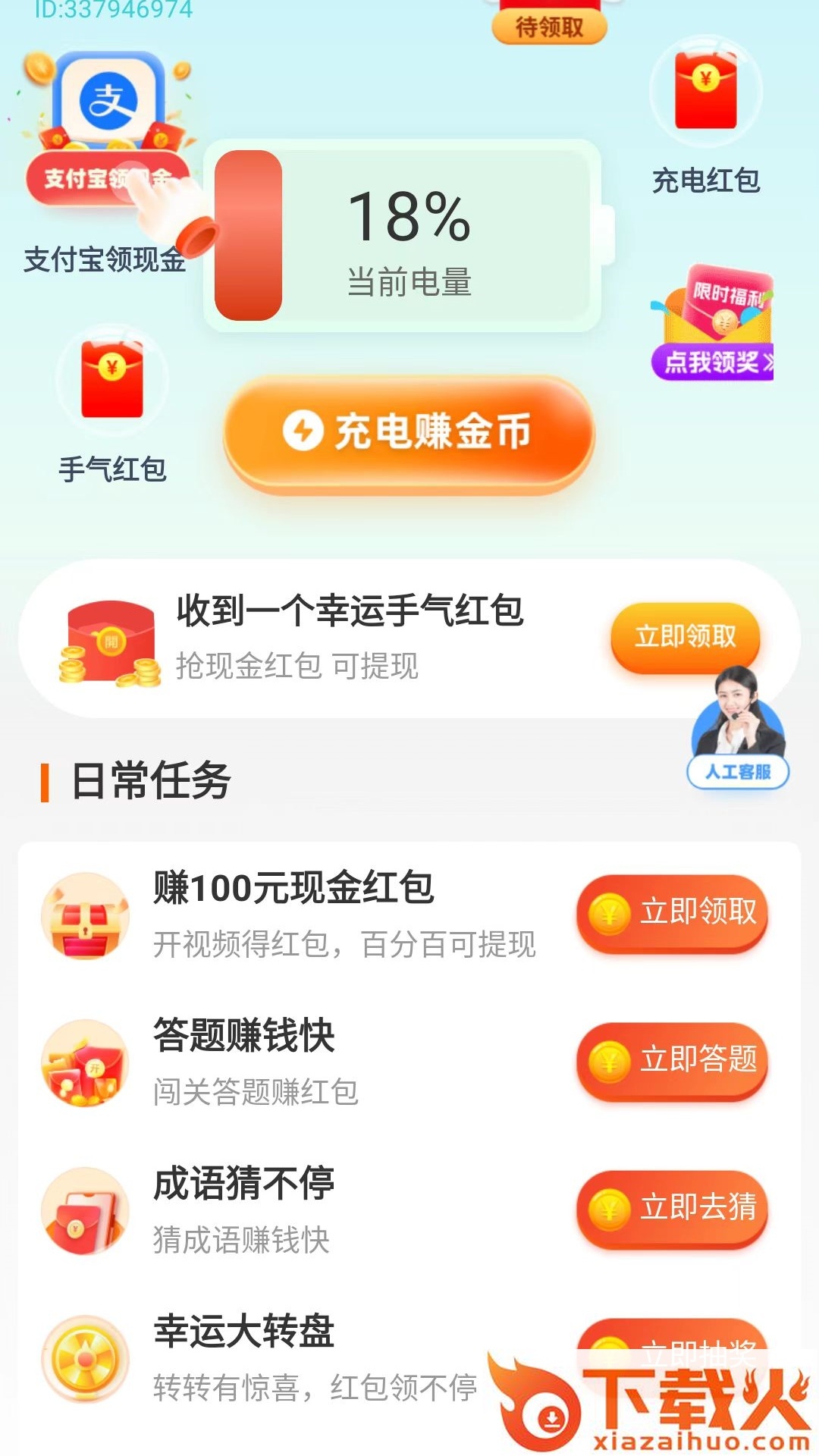Claim the 待领取 reward
The width and height of the screenshot is (819, 1456).
[549, 26]
